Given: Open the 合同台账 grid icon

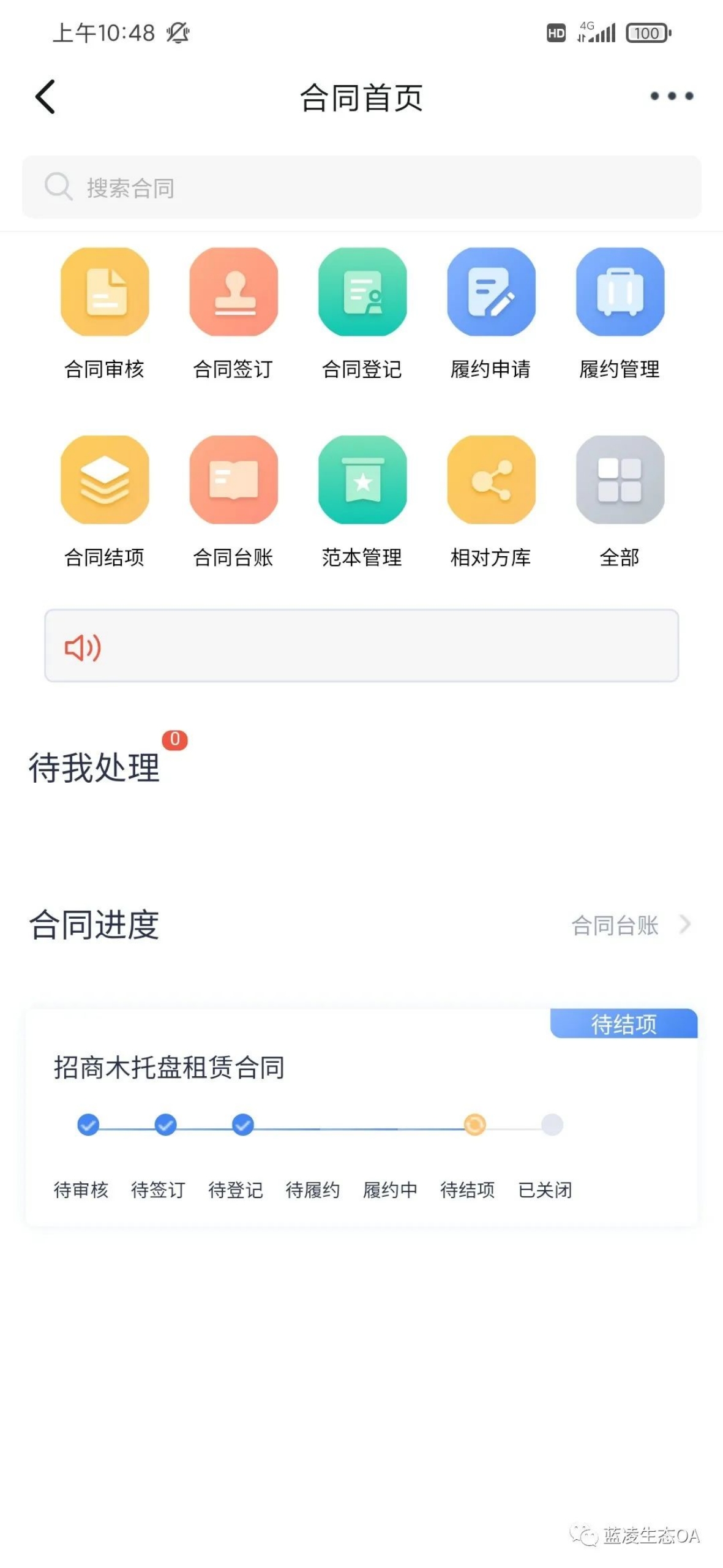Looking at the screenshot, I should pyautogui.click(x=233, y=502).
